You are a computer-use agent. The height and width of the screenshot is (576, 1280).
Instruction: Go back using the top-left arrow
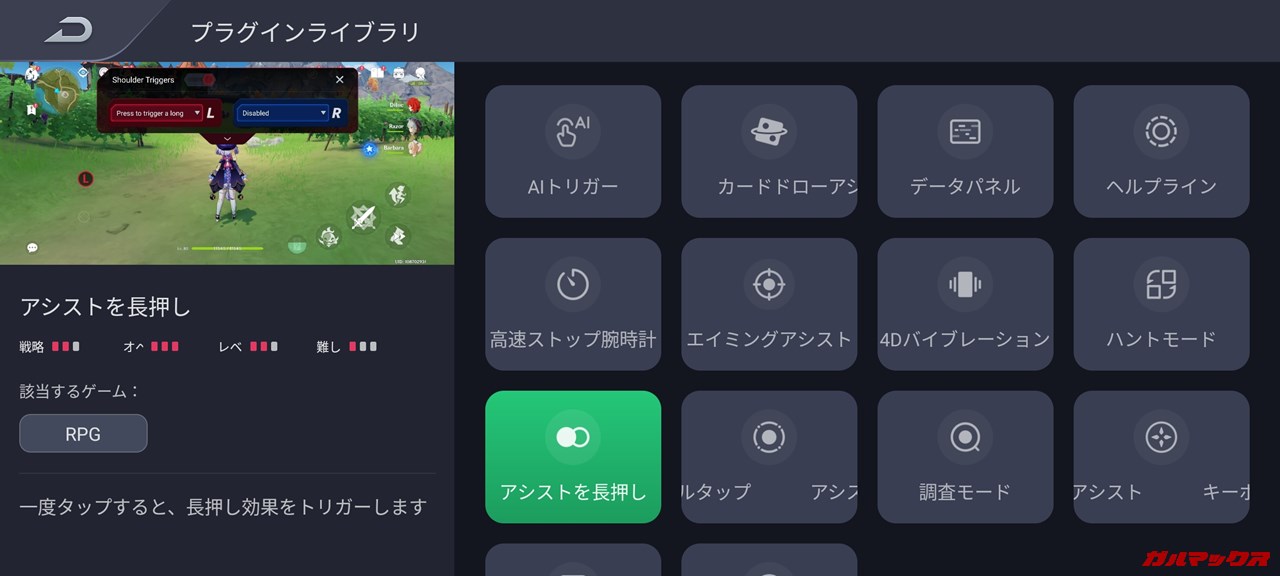(68, 30)
